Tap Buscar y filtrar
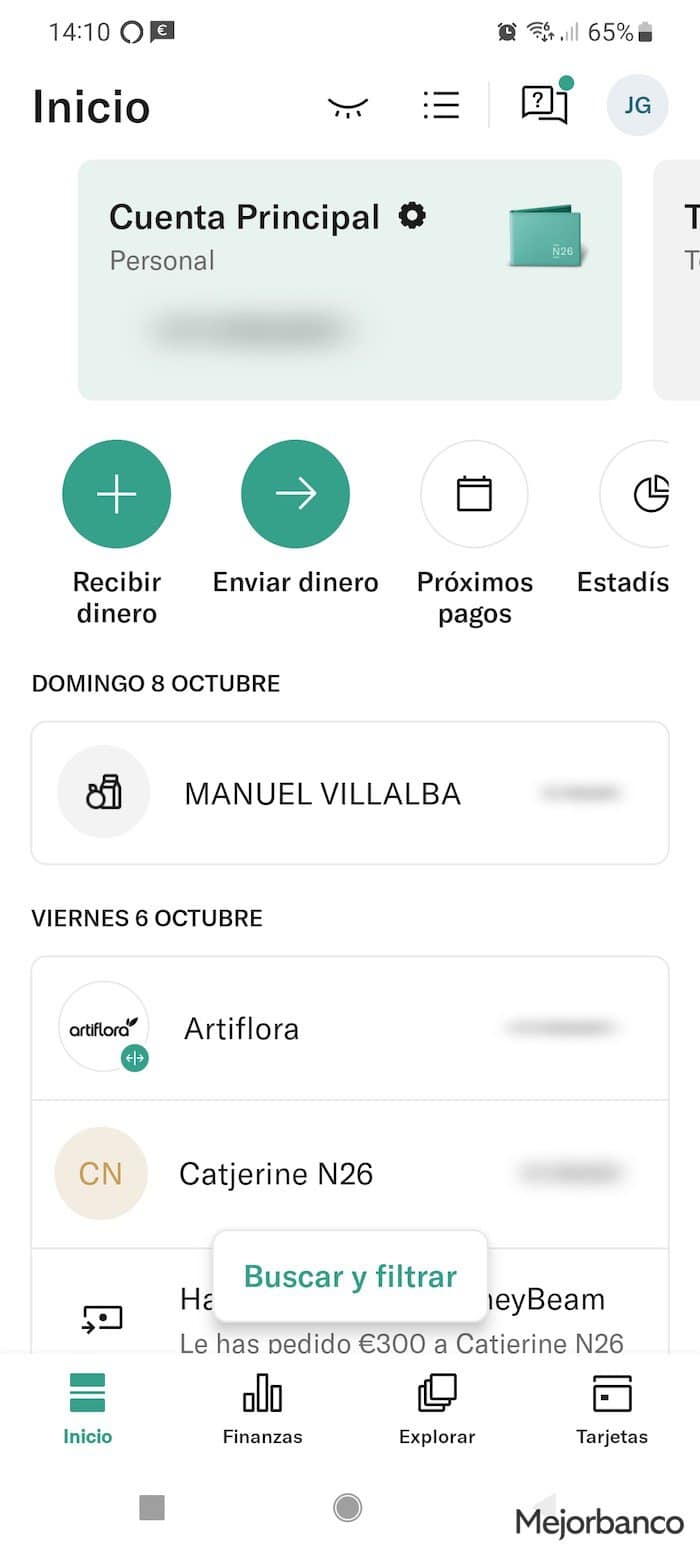This screenshot has width=700, height=1556. 350,1277
